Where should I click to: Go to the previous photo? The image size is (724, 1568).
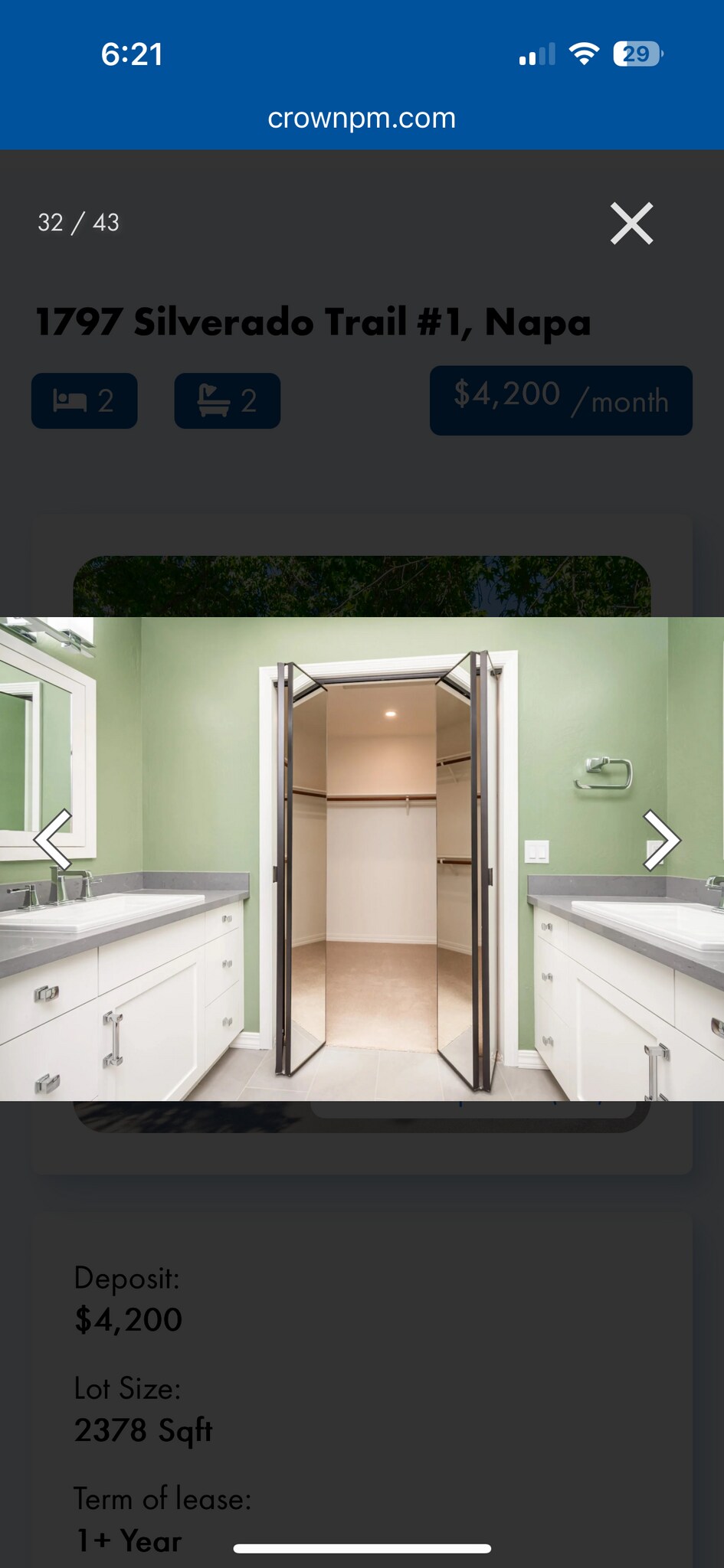pos(54,840)
